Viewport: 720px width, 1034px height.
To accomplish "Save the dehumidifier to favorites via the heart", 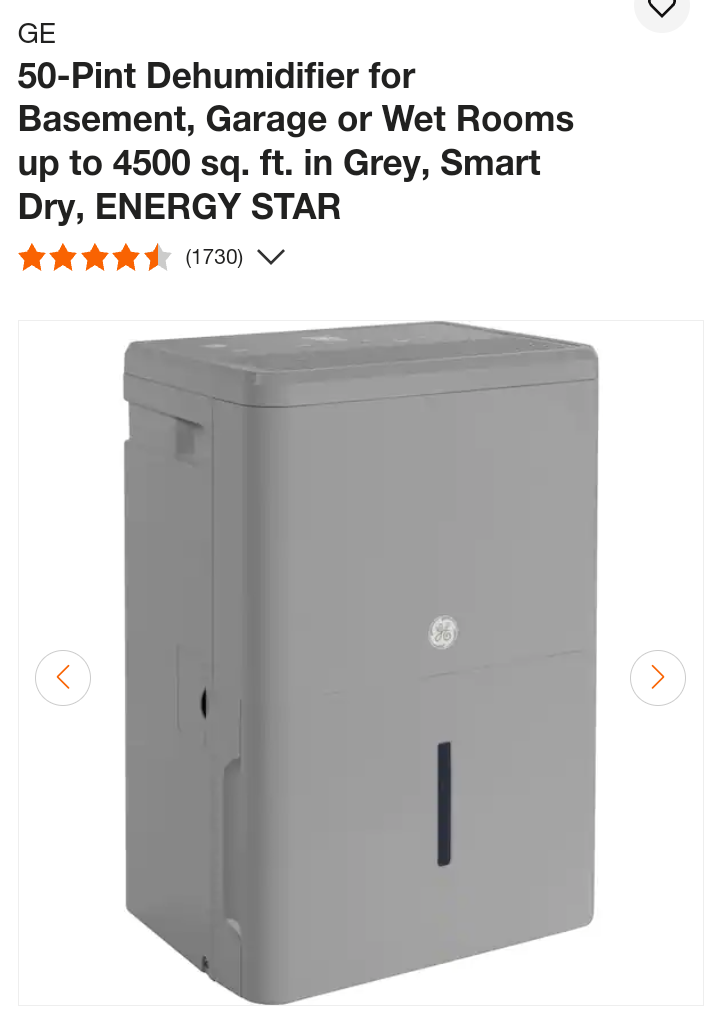I will (662, 9).
